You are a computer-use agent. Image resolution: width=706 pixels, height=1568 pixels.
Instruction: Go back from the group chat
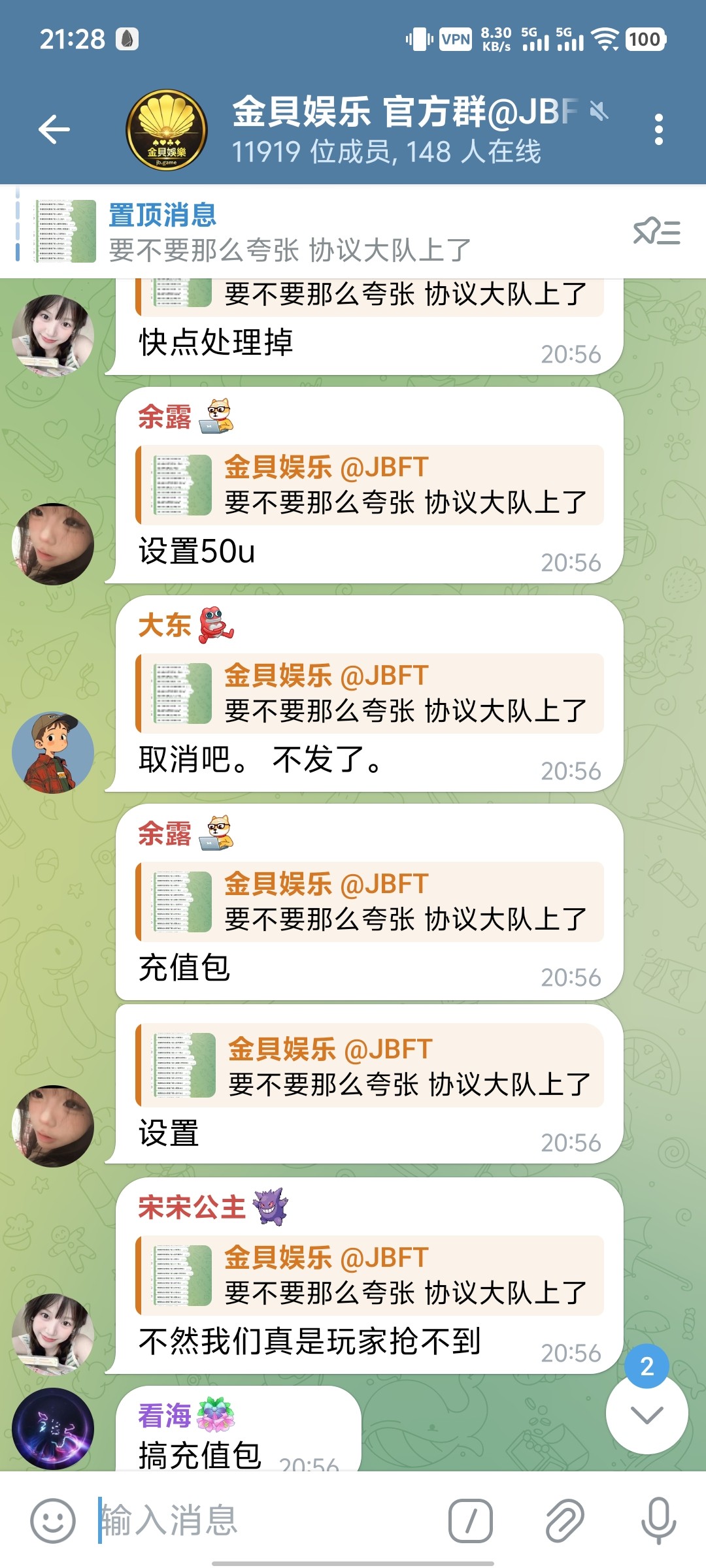(x=54, y=129)
